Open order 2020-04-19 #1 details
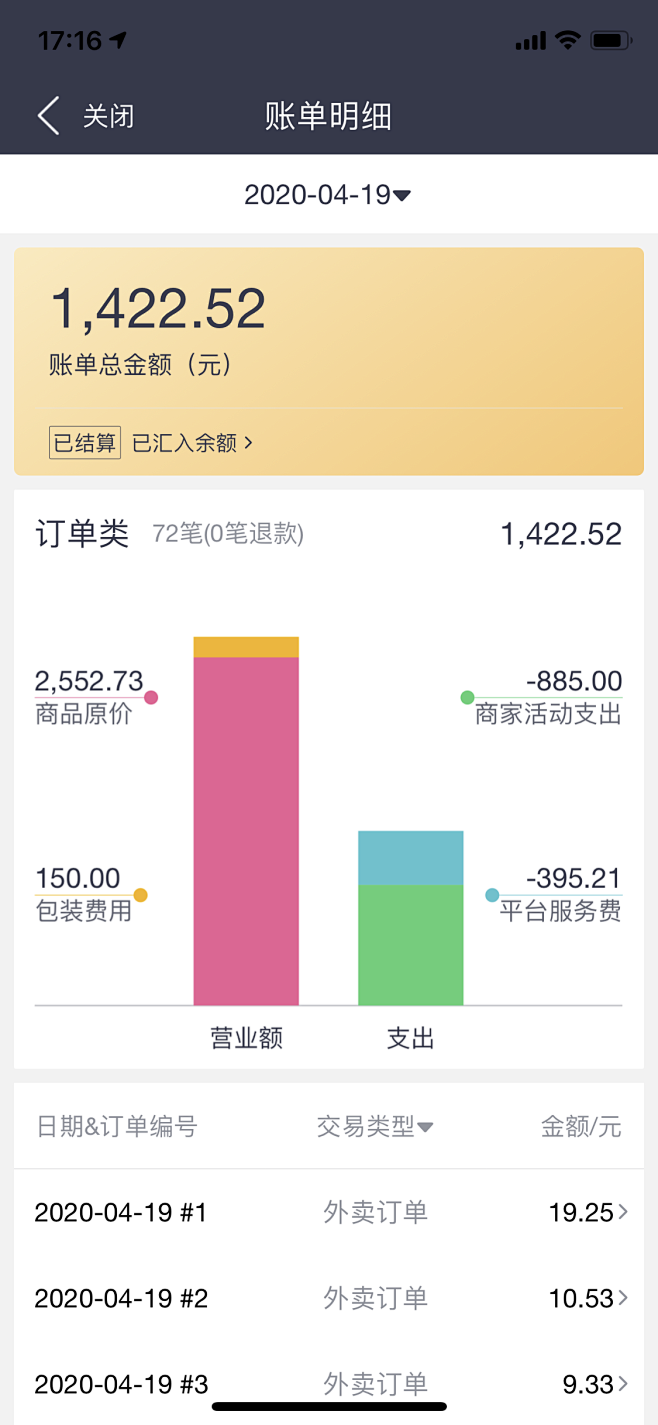Viewport: 658px width, 1425px height. pyautogui.click(x=329, y=1213)
